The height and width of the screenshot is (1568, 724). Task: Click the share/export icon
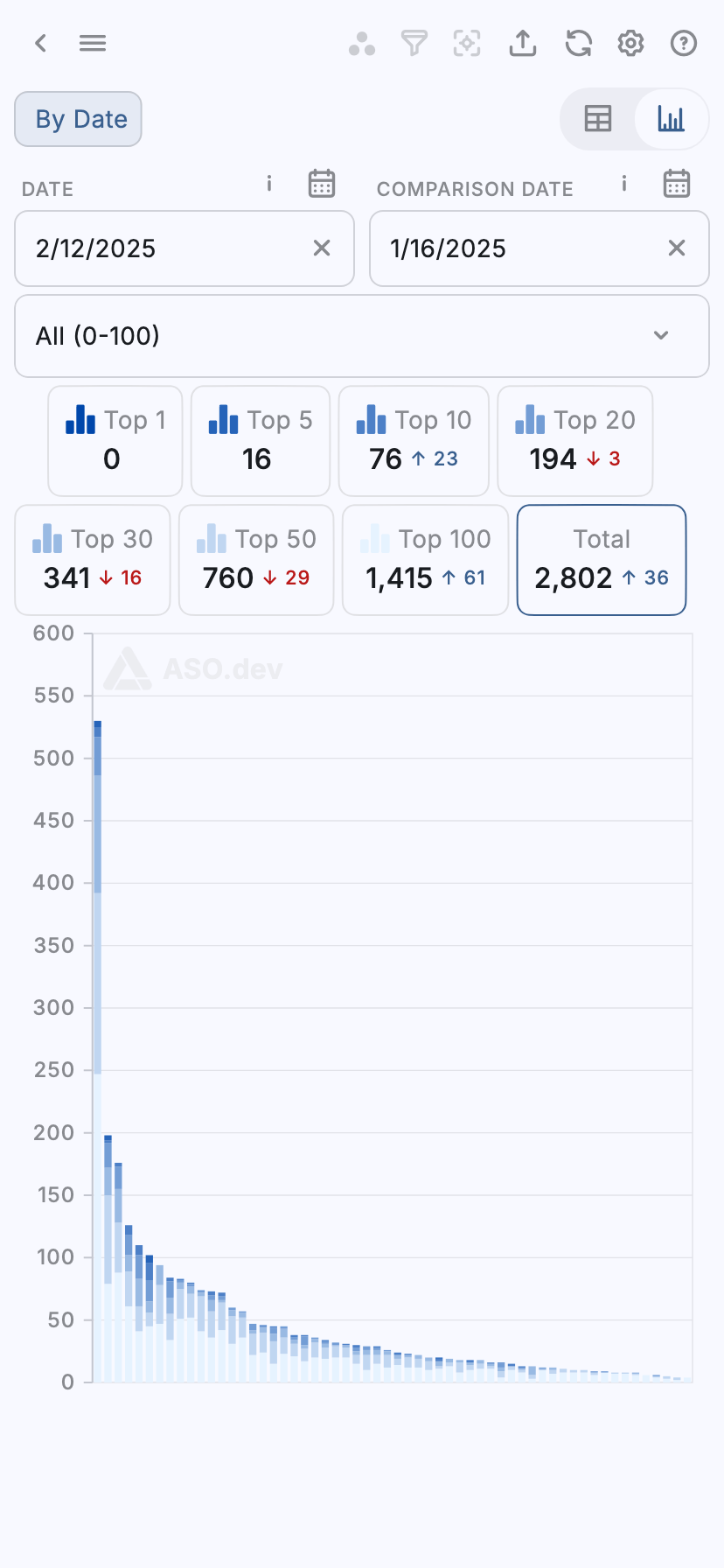pyautogui.click(x=523, y=43)
